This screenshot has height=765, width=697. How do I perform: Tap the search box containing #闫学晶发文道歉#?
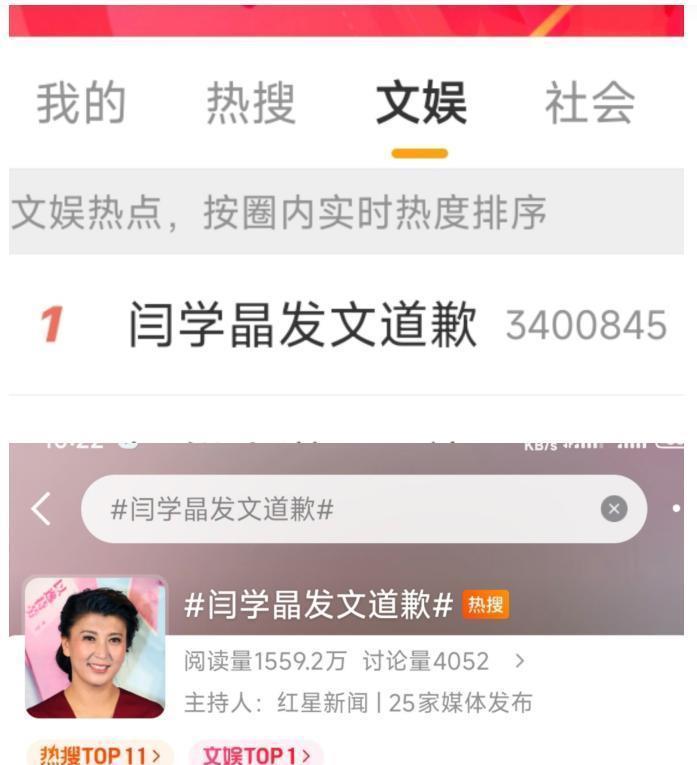[340, 509]
